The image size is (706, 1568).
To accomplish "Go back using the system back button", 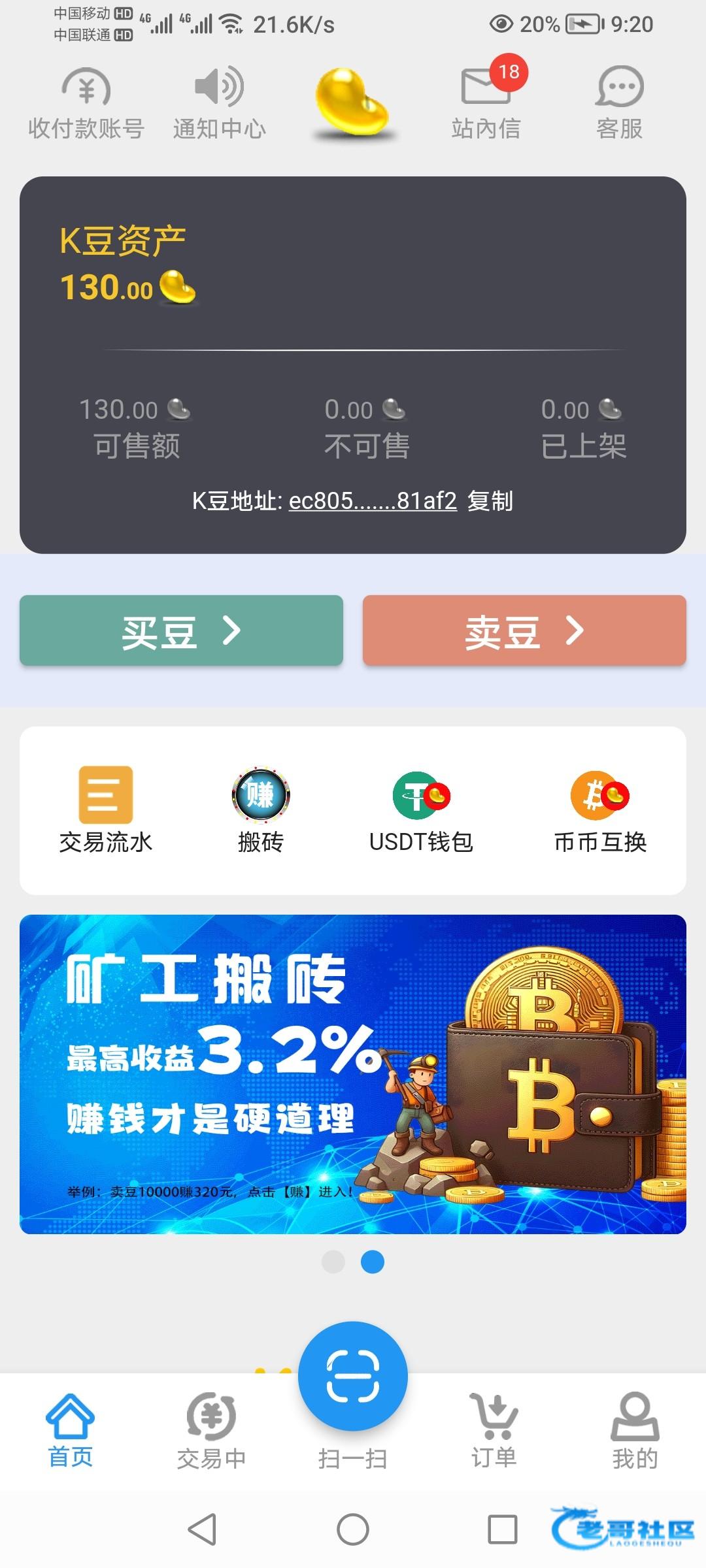I will click(202, 1529).
